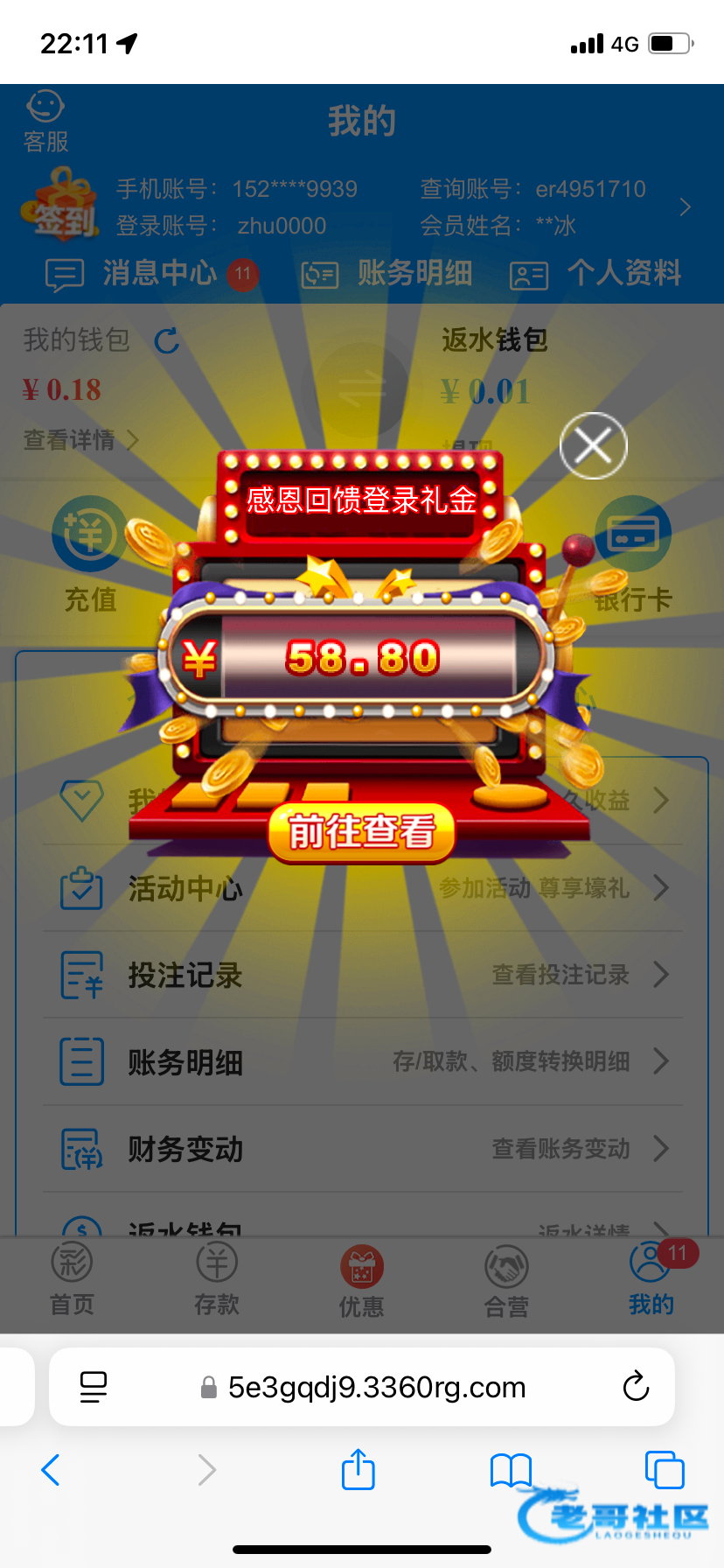View 查看详情 wallet details
The image size is (724, 1568).
point(79,439)
